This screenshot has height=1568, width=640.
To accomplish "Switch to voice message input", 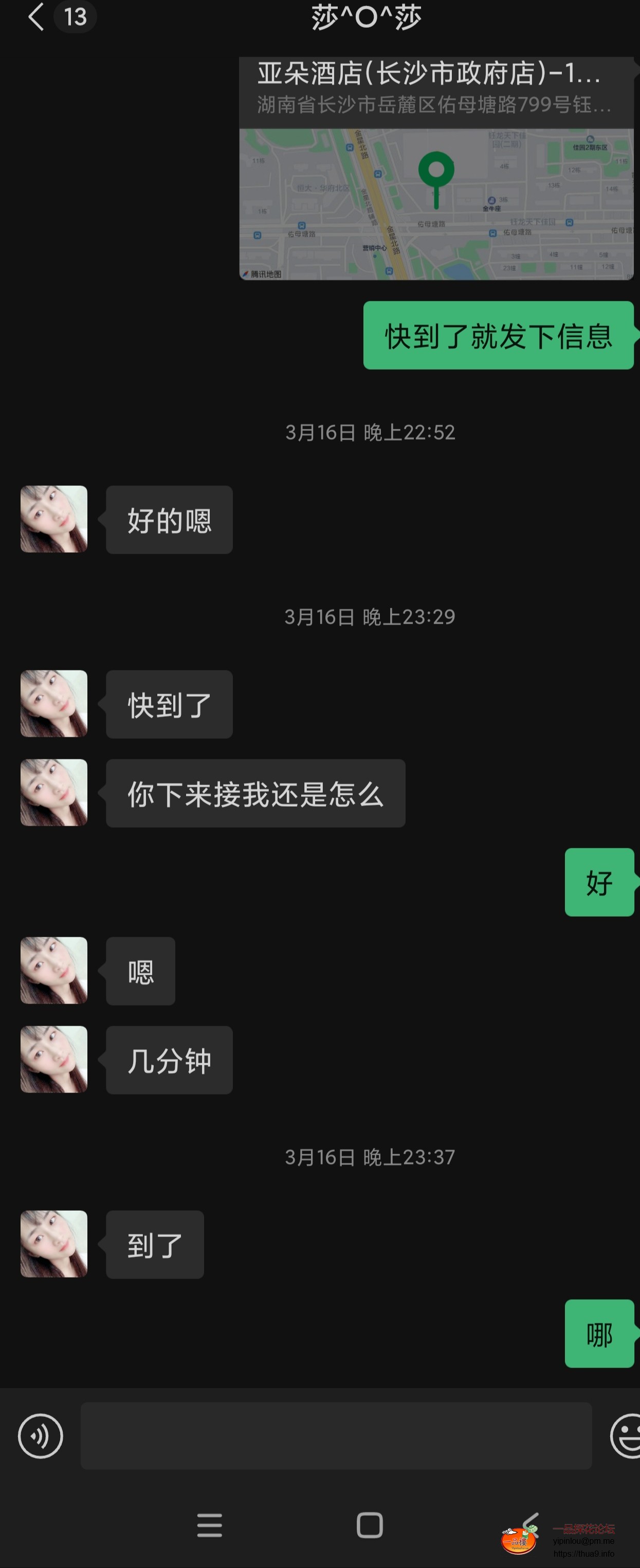I will [x=40, y=1436].
